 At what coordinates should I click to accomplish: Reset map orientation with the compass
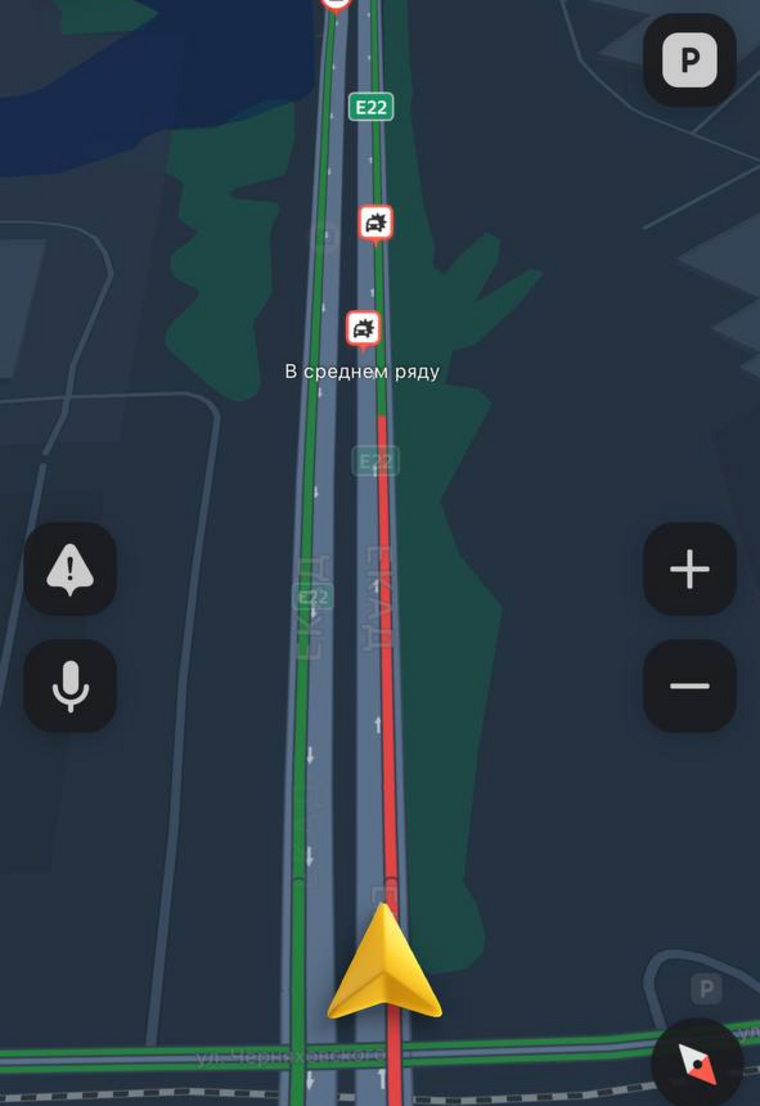pyautogui.click(x=697, y=1063)
